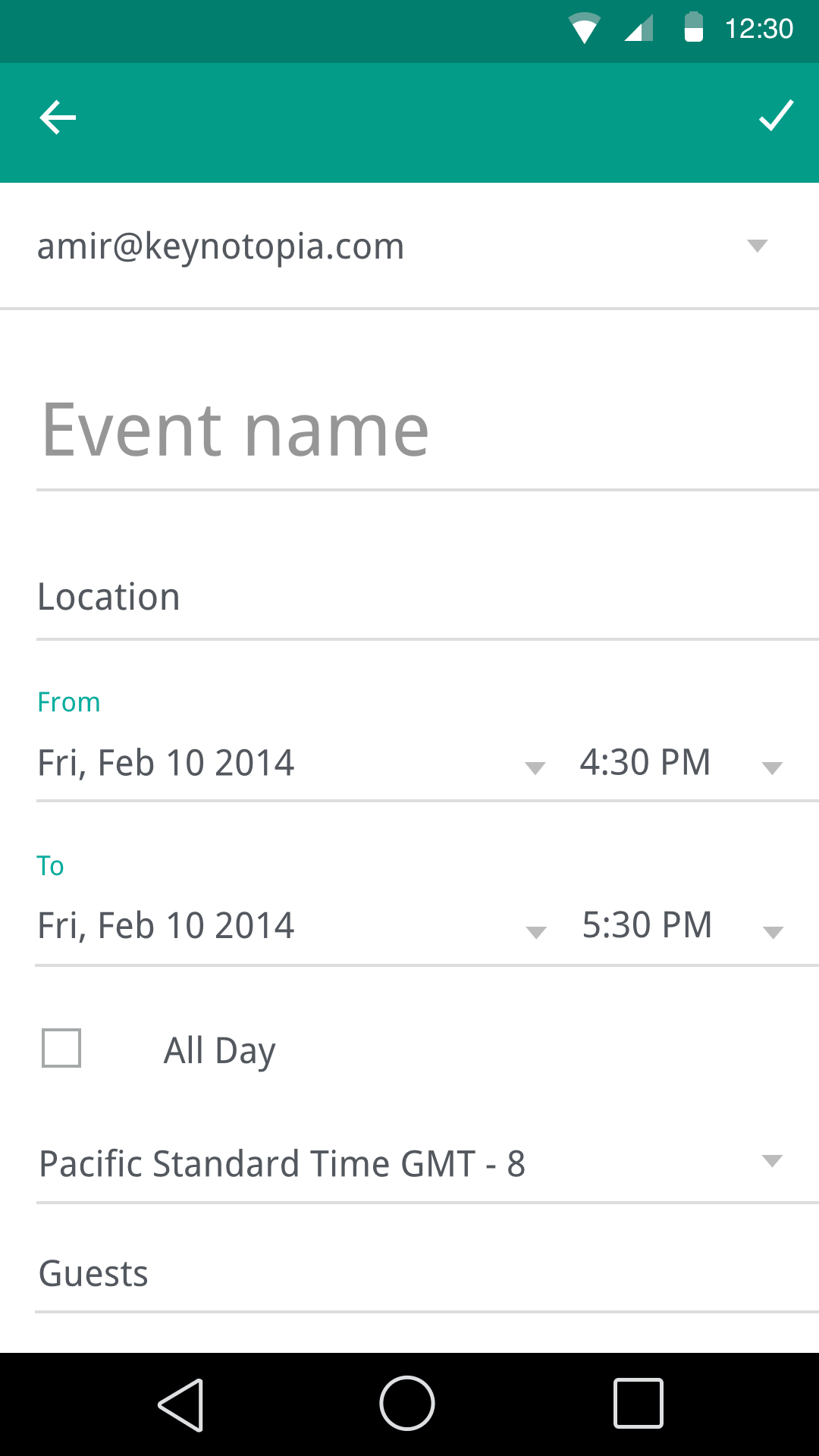819x1456 pixels.
Task: Change the From date
Action: pos(292,763)
